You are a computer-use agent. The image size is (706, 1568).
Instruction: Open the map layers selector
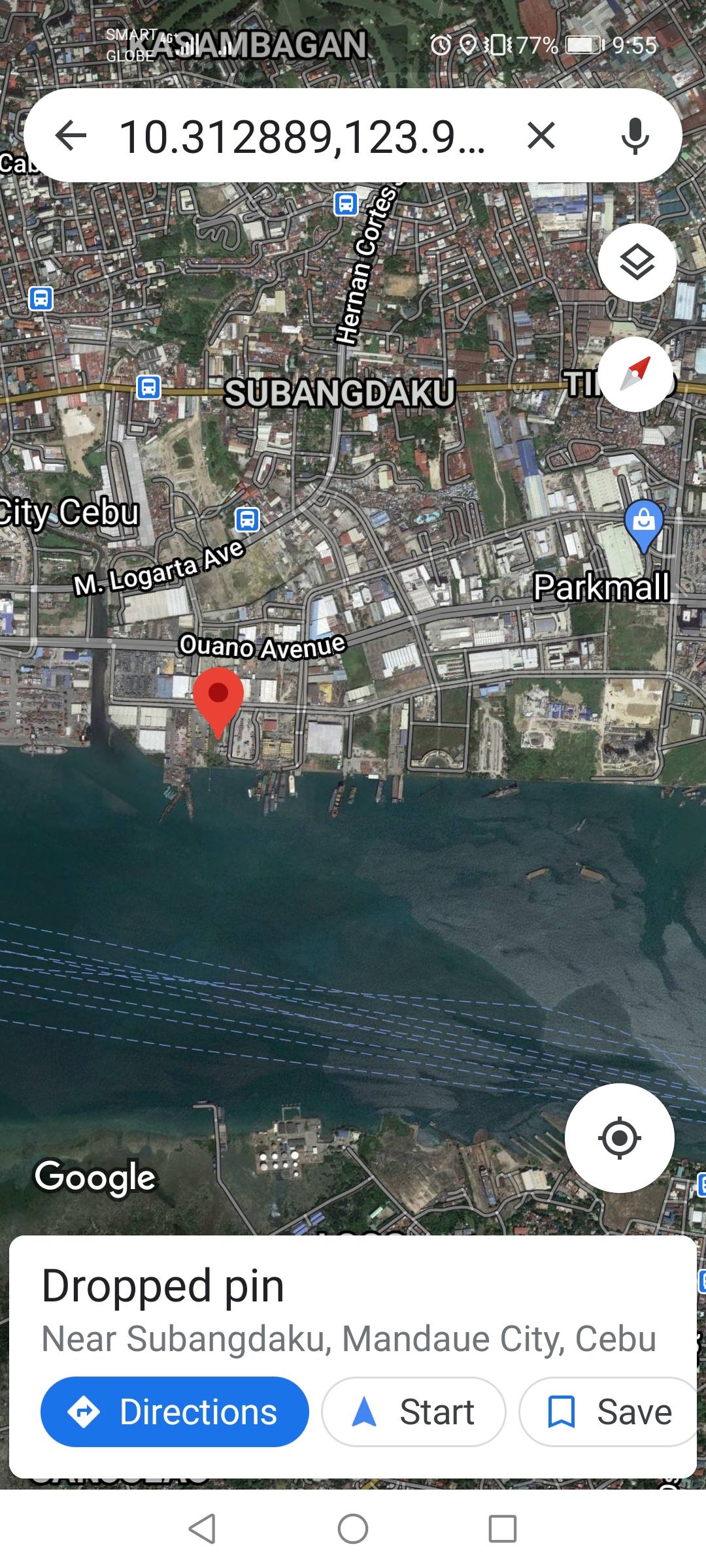[x=637, y=263]
